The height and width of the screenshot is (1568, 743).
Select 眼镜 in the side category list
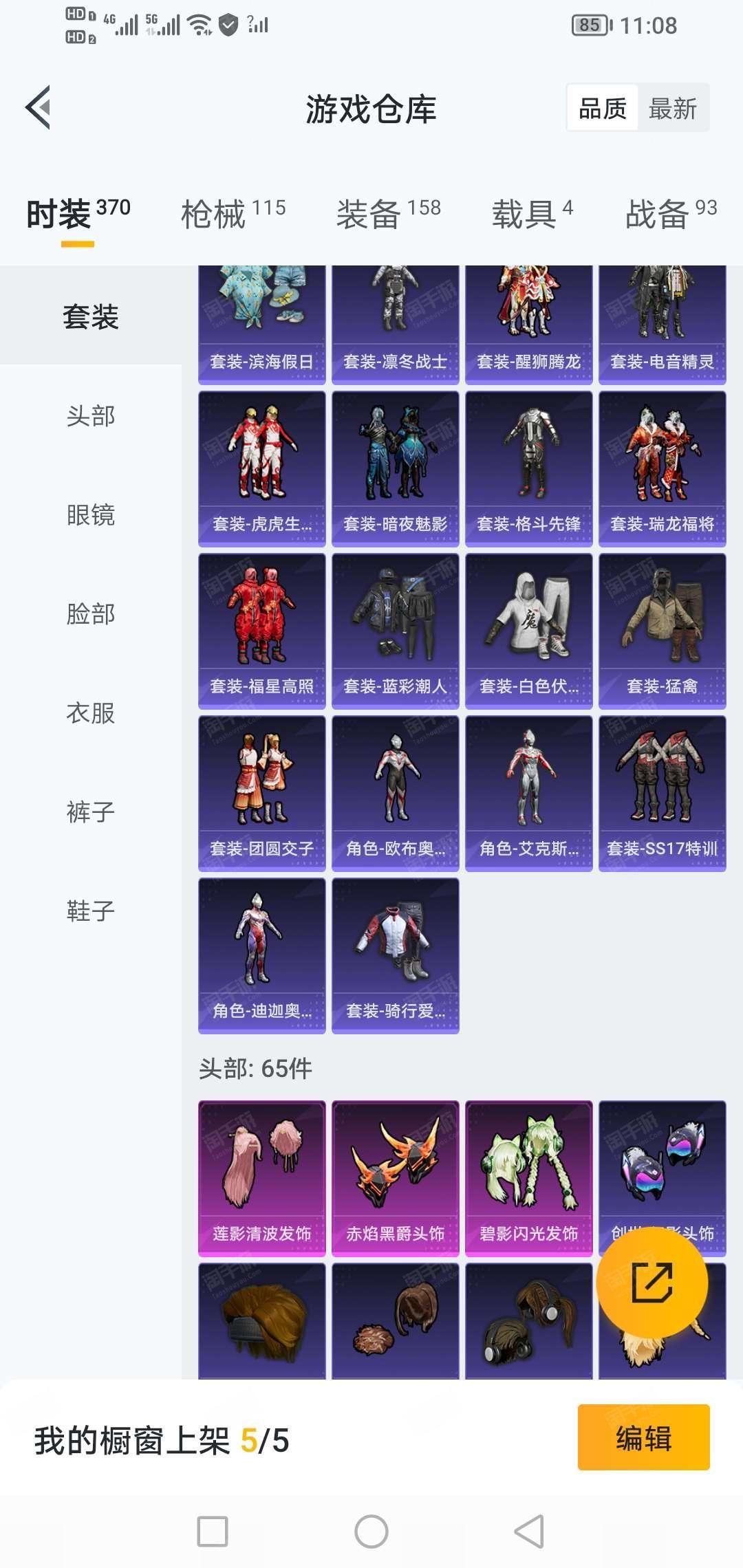tap(90, 514)
